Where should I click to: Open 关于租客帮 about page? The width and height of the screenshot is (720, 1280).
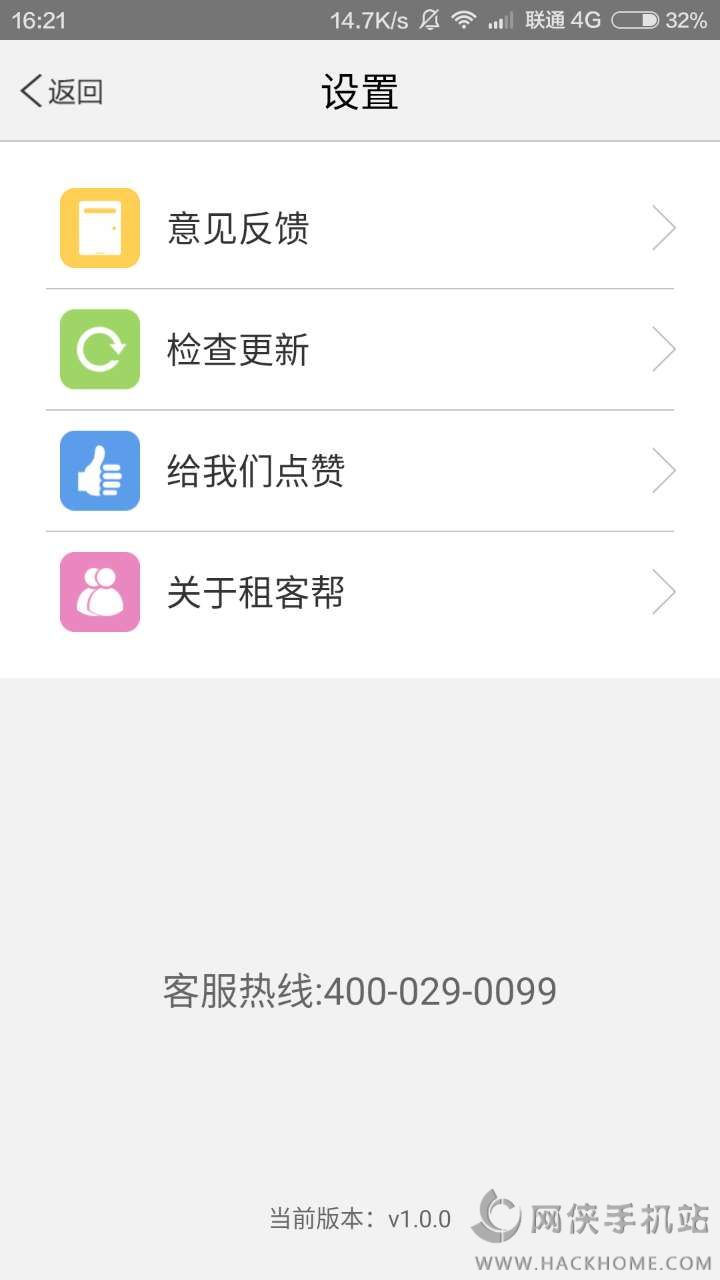tap(360, 593)
